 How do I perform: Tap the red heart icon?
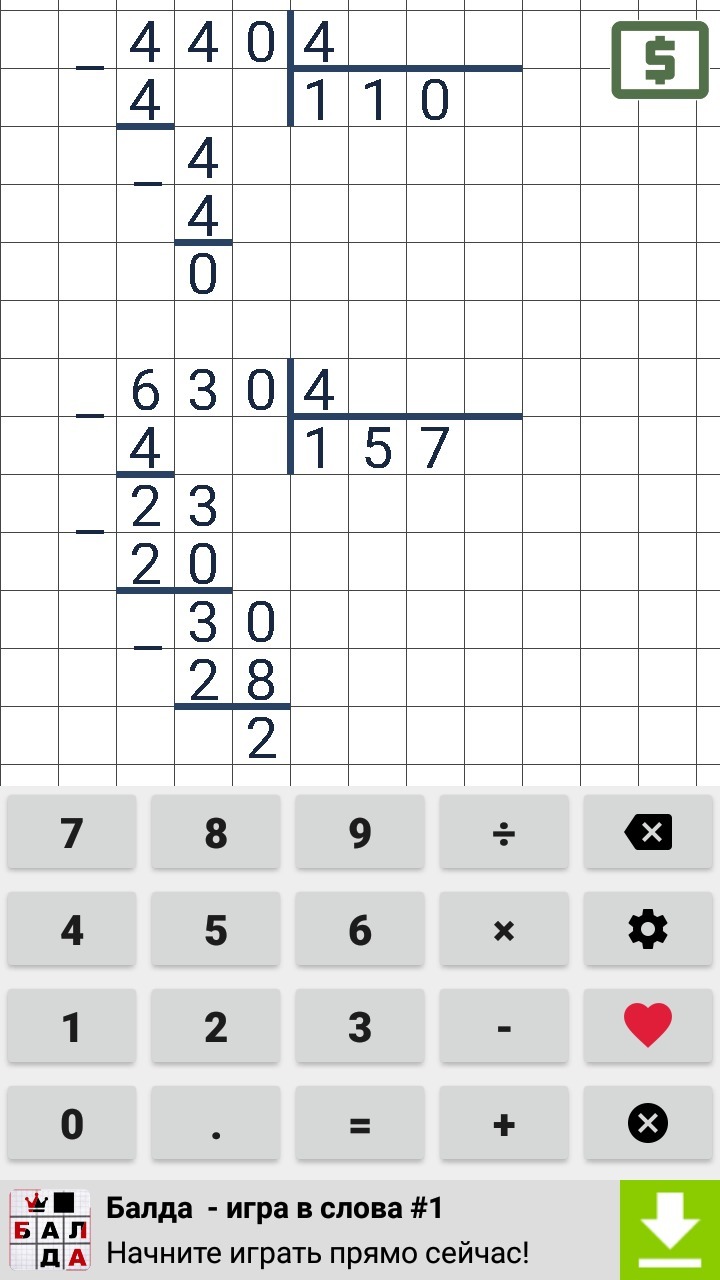pyautogui.click(x=648, y=1026)
